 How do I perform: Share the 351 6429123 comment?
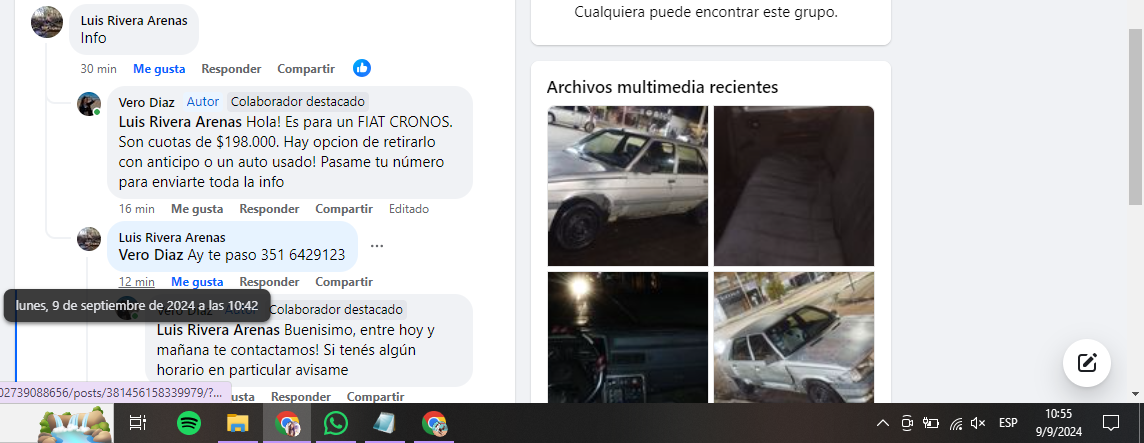point(344,282)
